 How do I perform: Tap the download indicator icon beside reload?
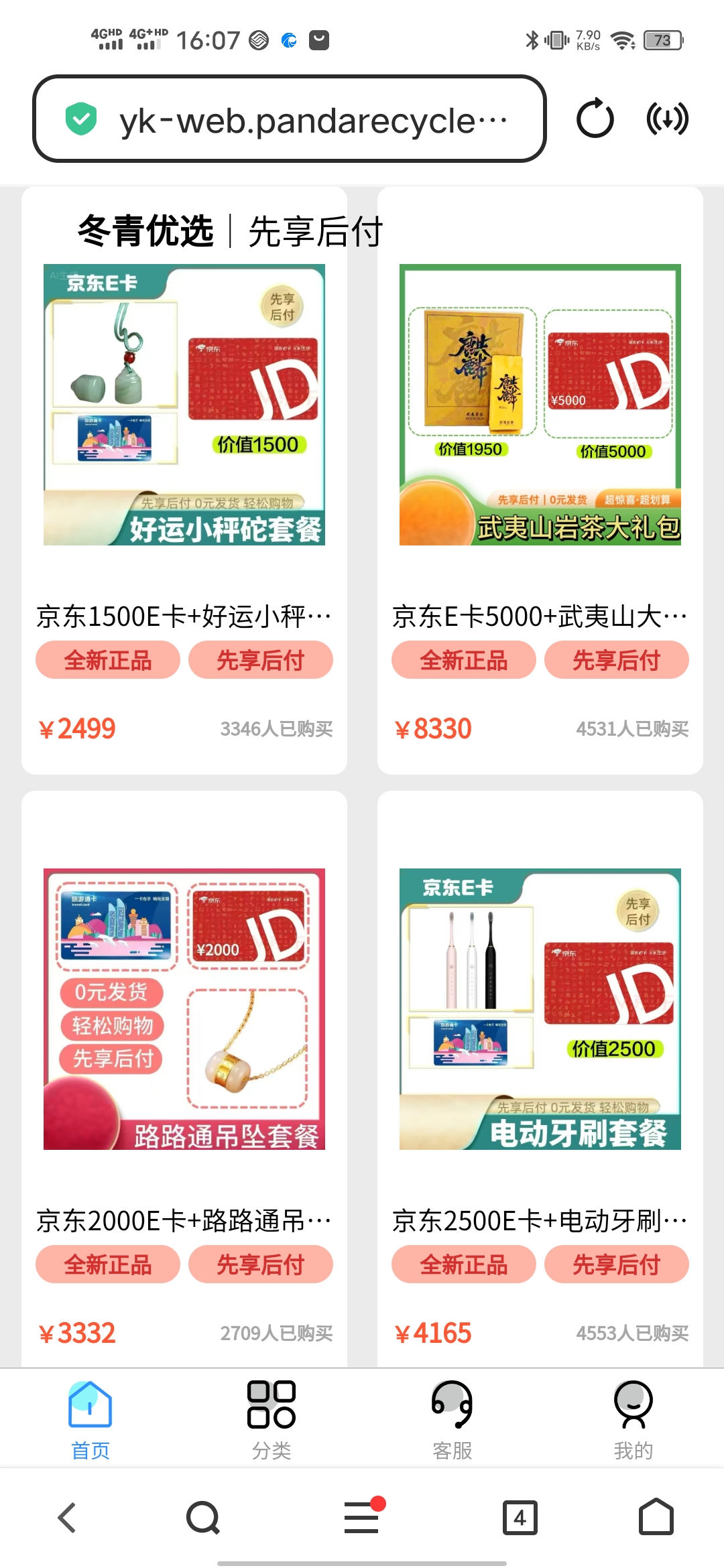(667, 119)
